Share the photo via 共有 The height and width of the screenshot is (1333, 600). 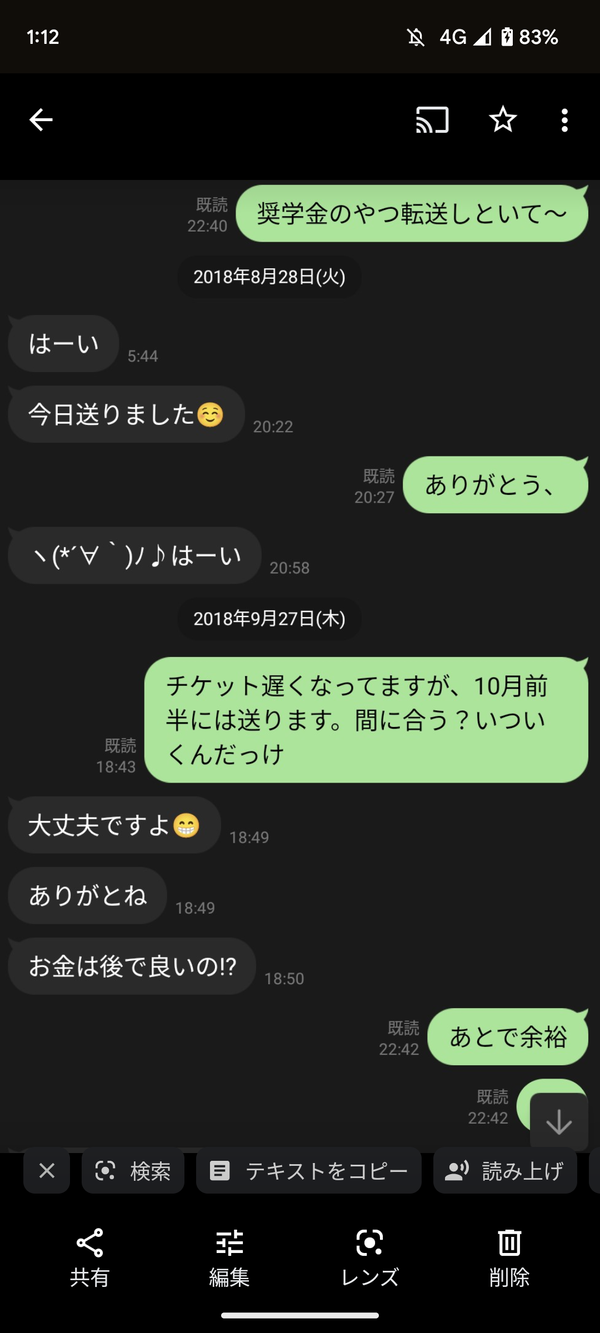point(89,1257)
